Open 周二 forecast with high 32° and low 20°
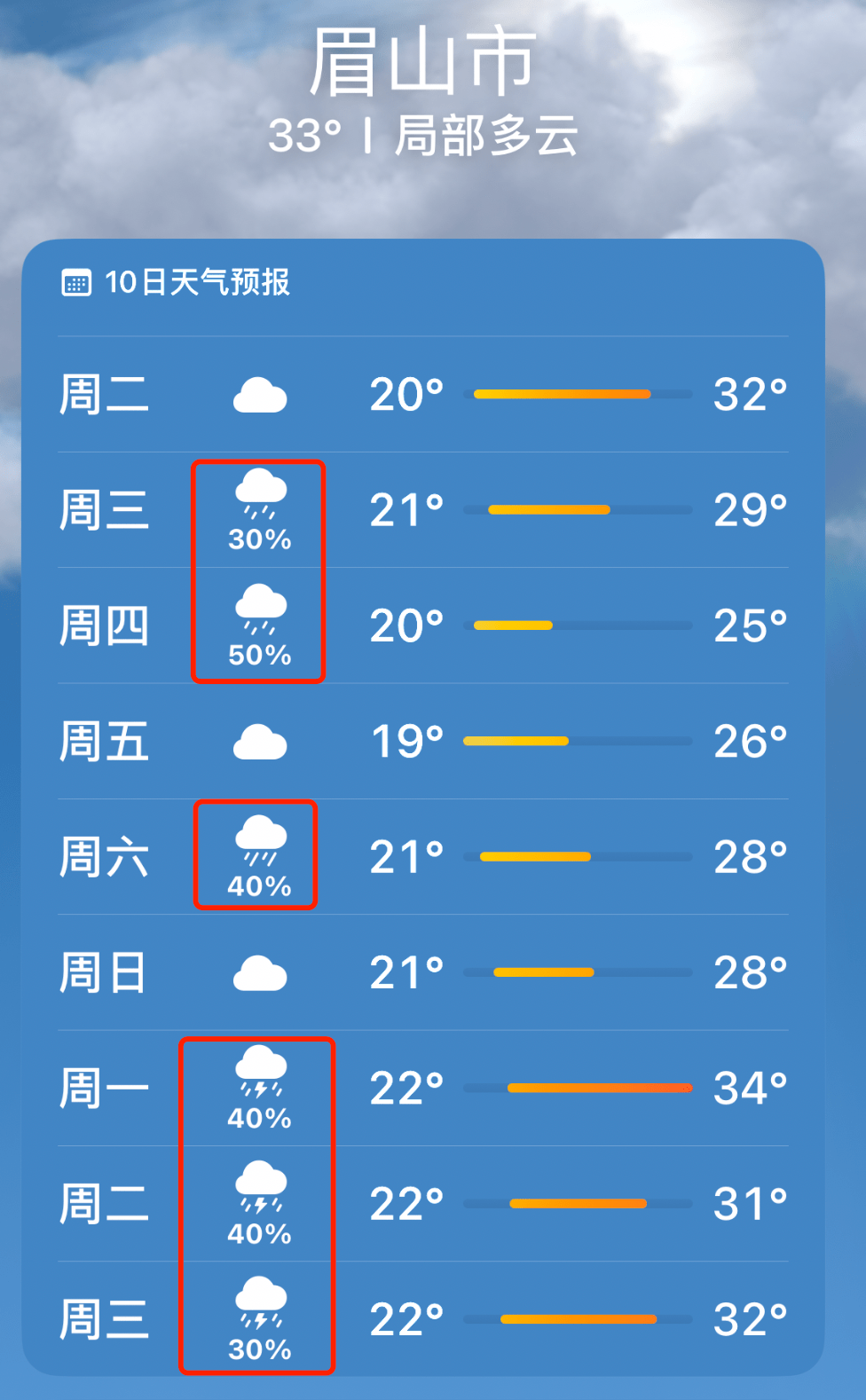 (423, 395)
